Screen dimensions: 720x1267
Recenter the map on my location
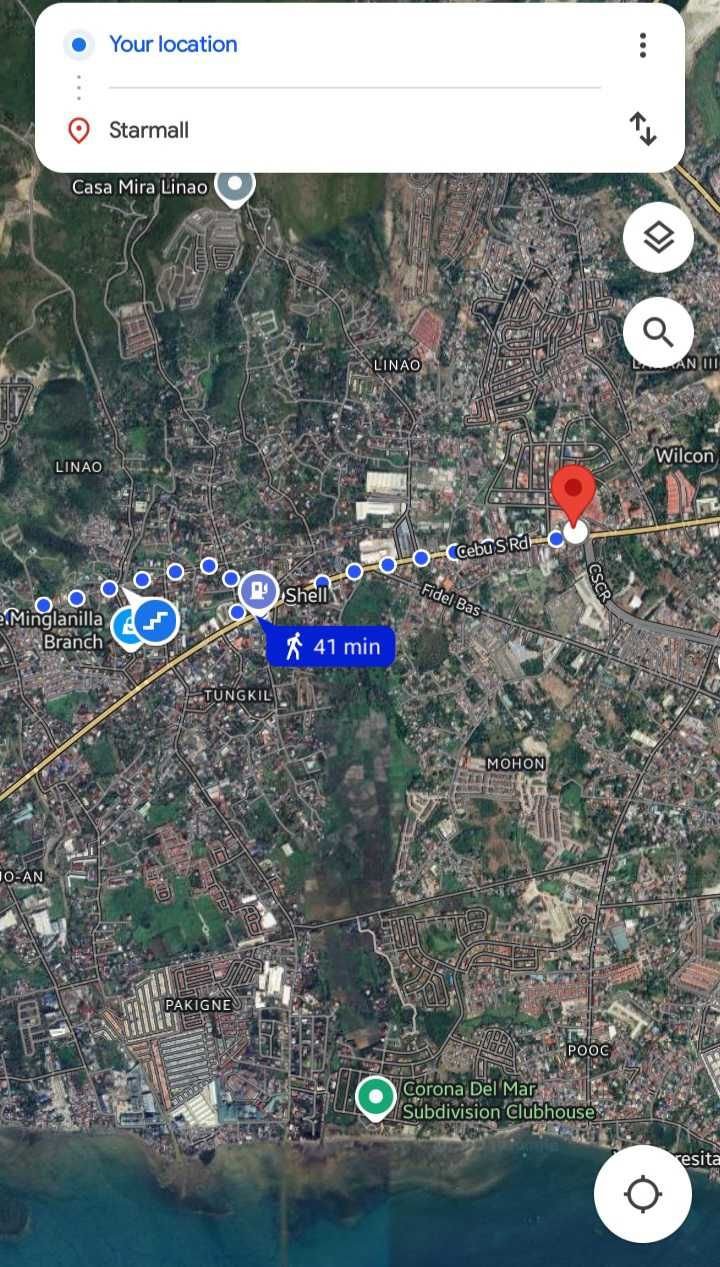pyautogui.click(x=642, y=1194)
